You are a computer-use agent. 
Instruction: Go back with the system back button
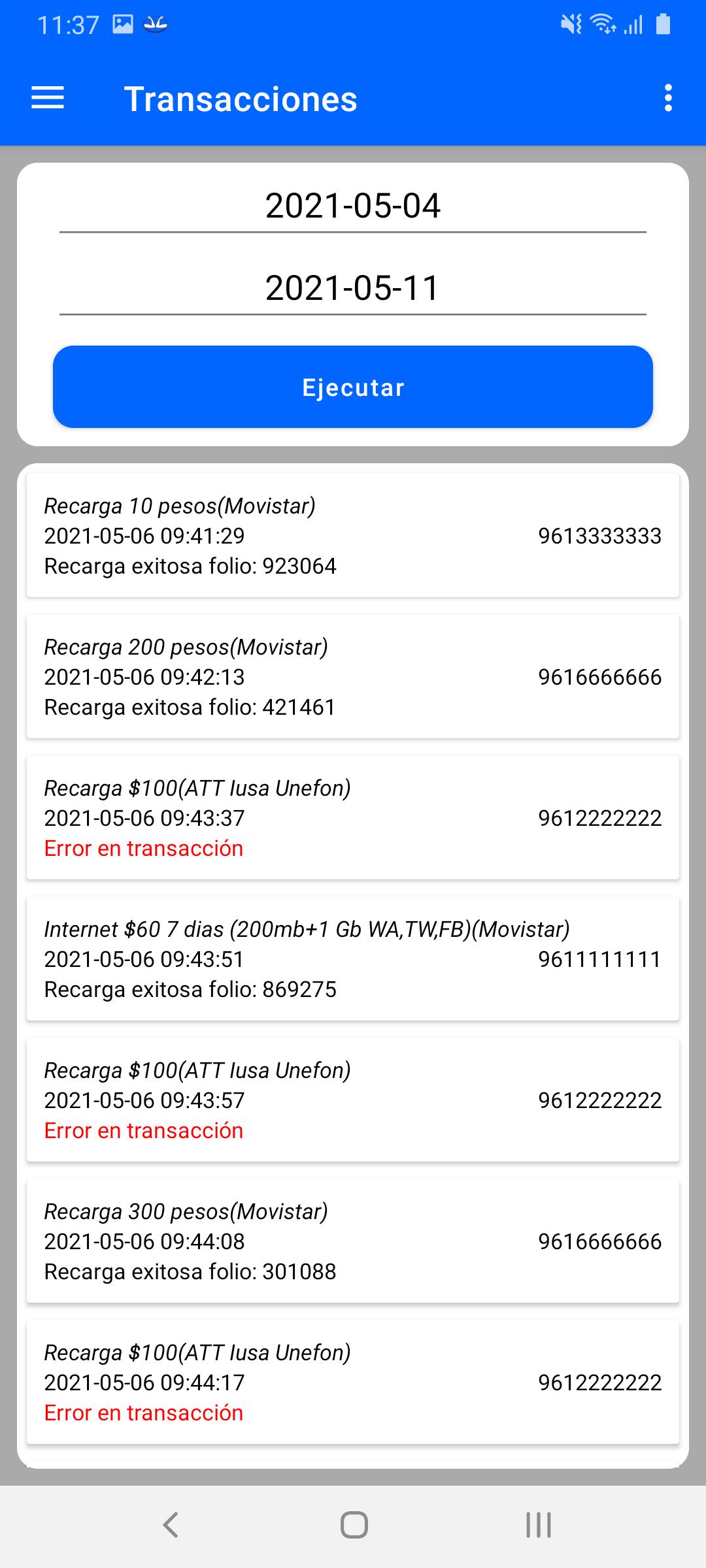click(171, 1526)
